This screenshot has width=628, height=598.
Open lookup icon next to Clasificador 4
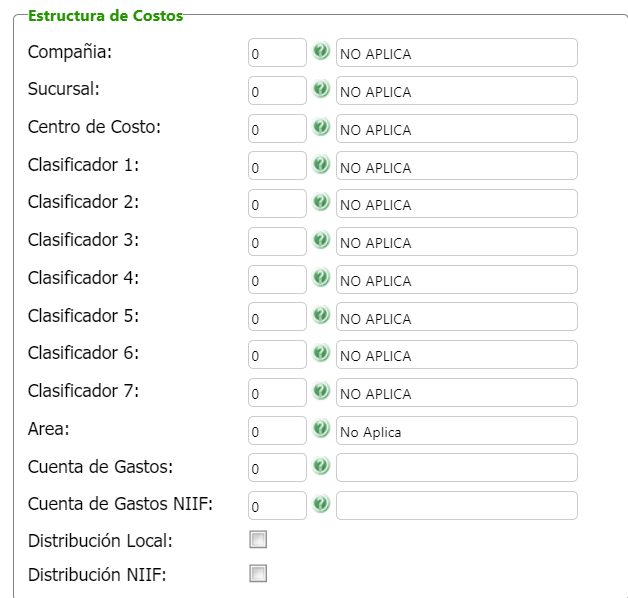[321, 278]
